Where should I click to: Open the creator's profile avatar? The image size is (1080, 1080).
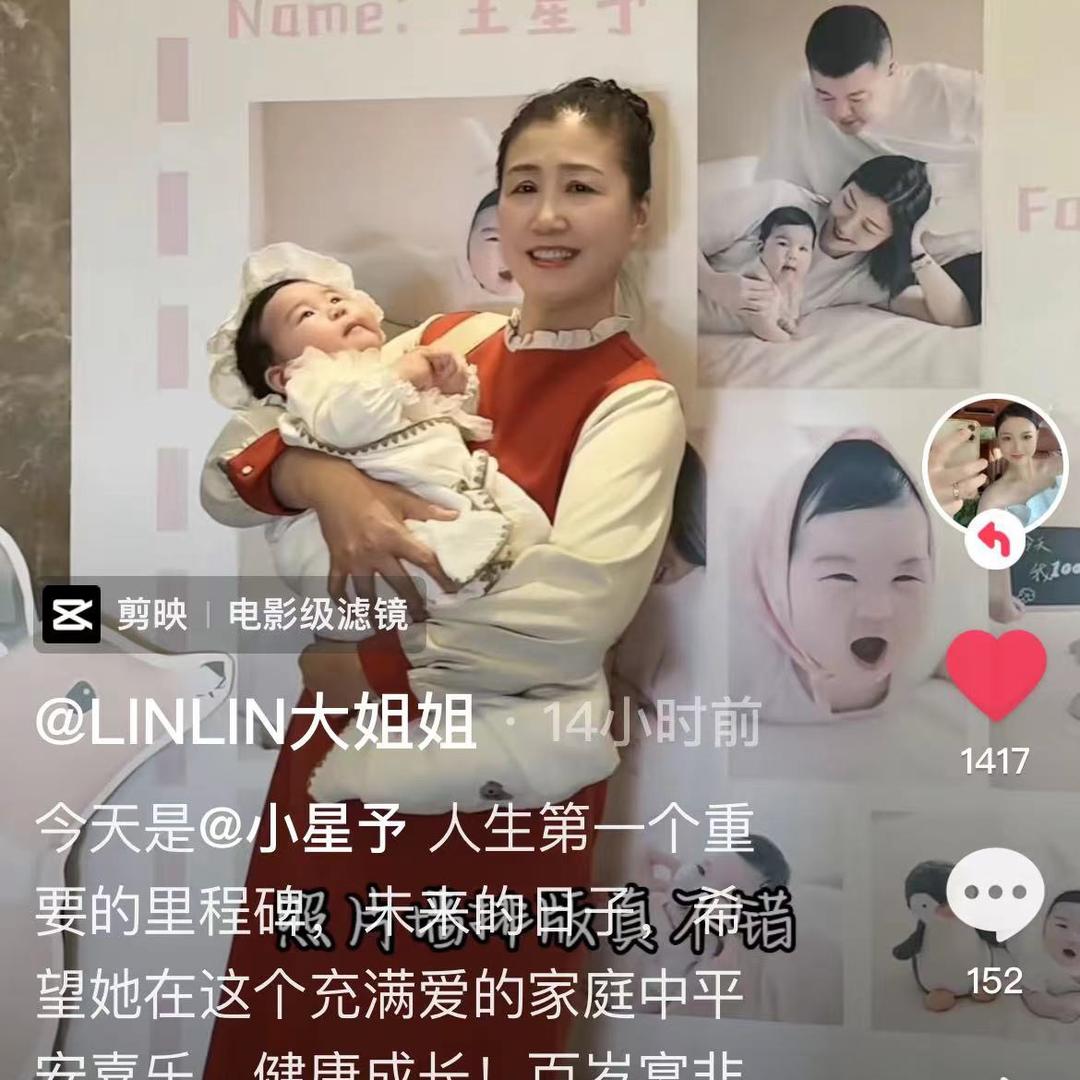pos(994,464)
